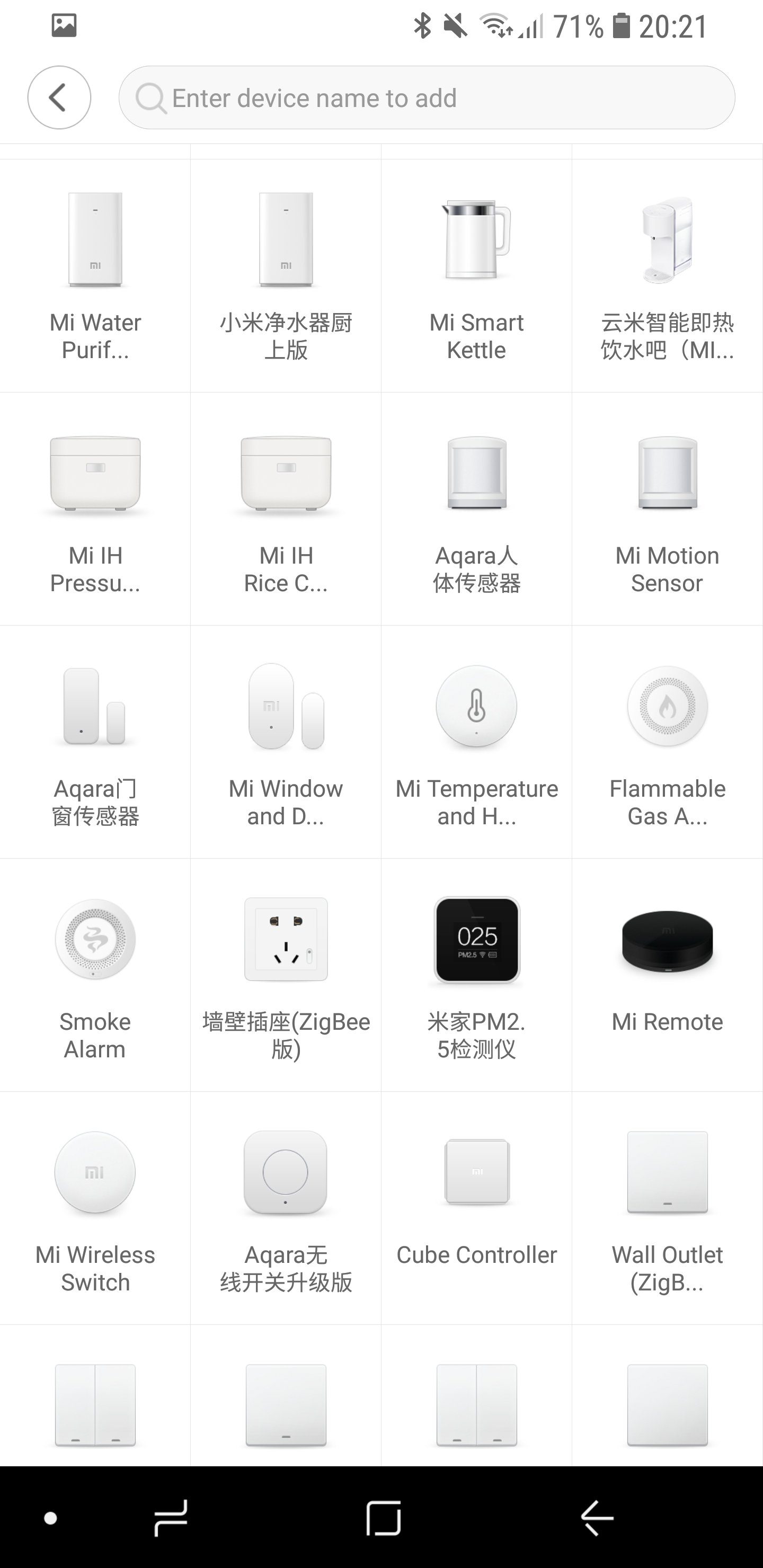Pick the Aqara人体传感器 device
This screenshot has height=1568, width=763.
pyautogui.click(x=476, y=509)
